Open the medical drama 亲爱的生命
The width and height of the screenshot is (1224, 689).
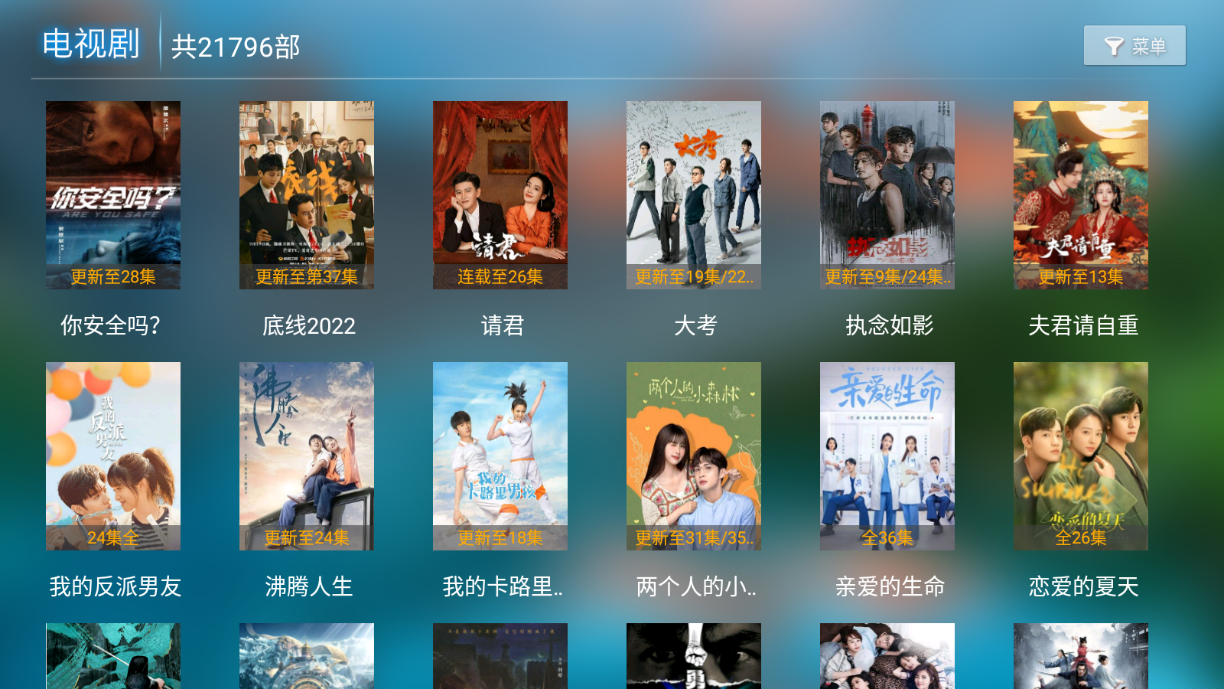coord(887,456)
